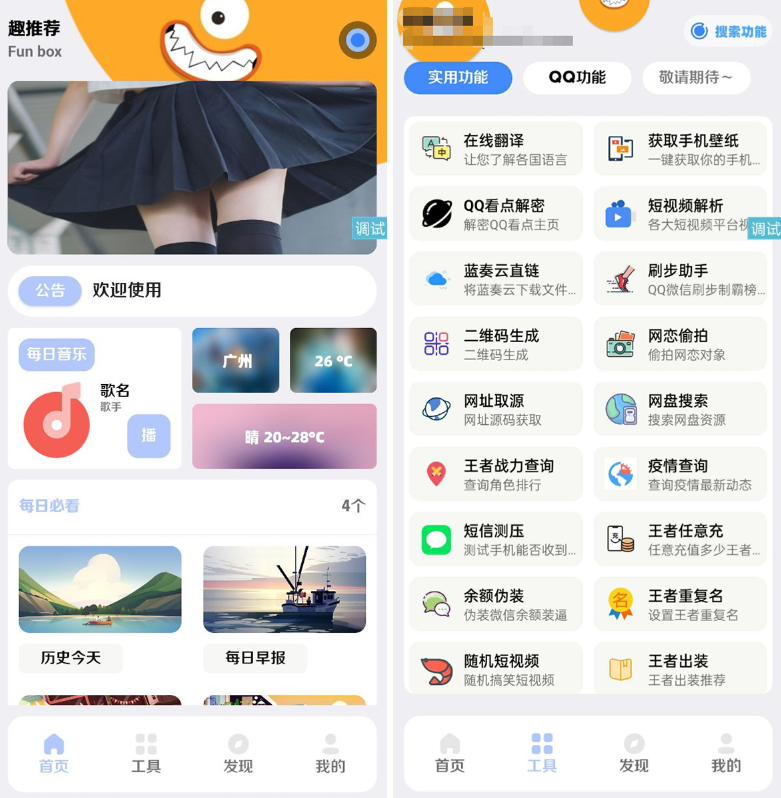Open the 发现 section in bottom navigation
This screenshot has height=798, width=781.
click(x=634, y=757)
